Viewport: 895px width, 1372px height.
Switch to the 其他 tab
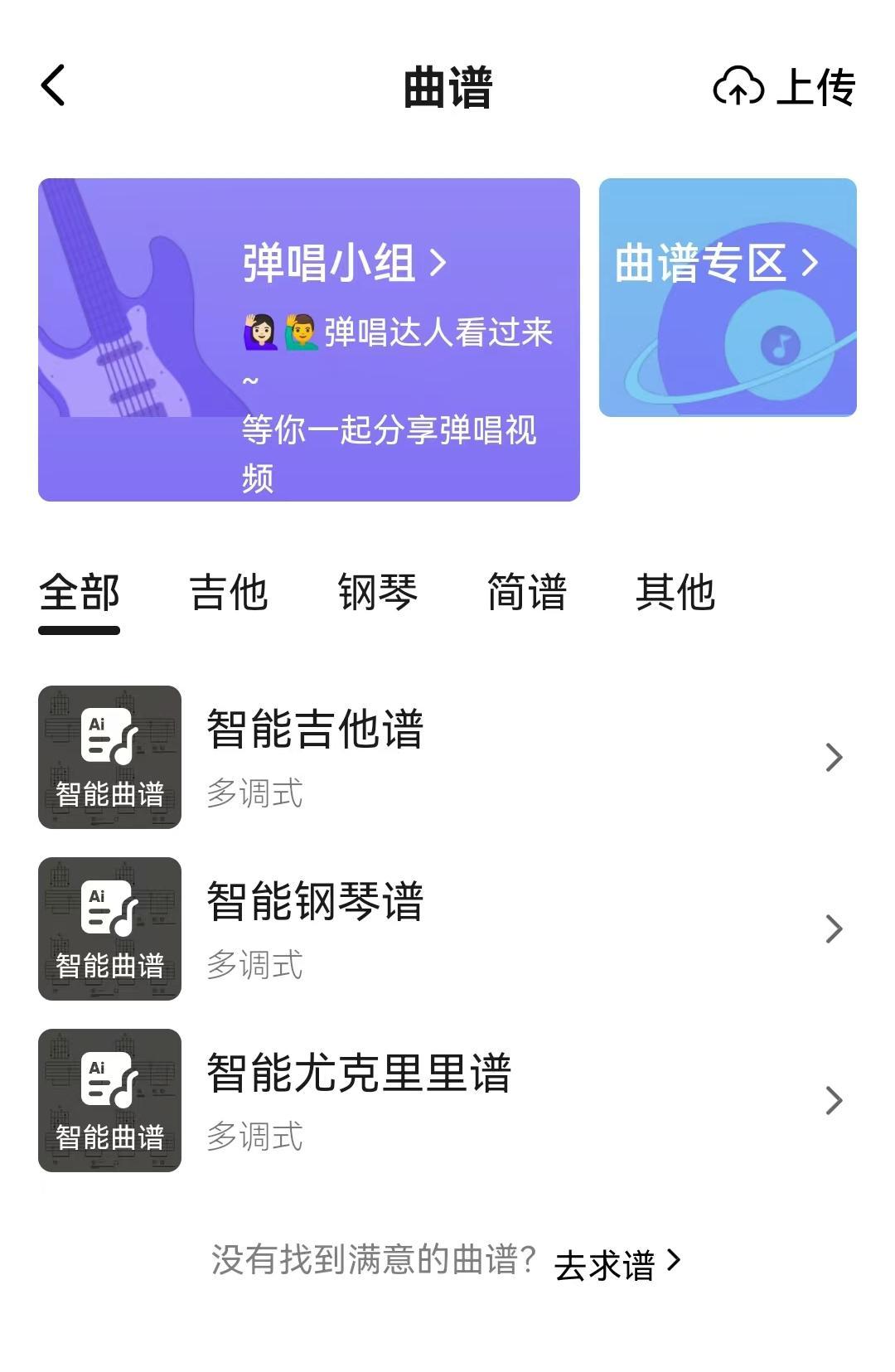pos(675,594)
